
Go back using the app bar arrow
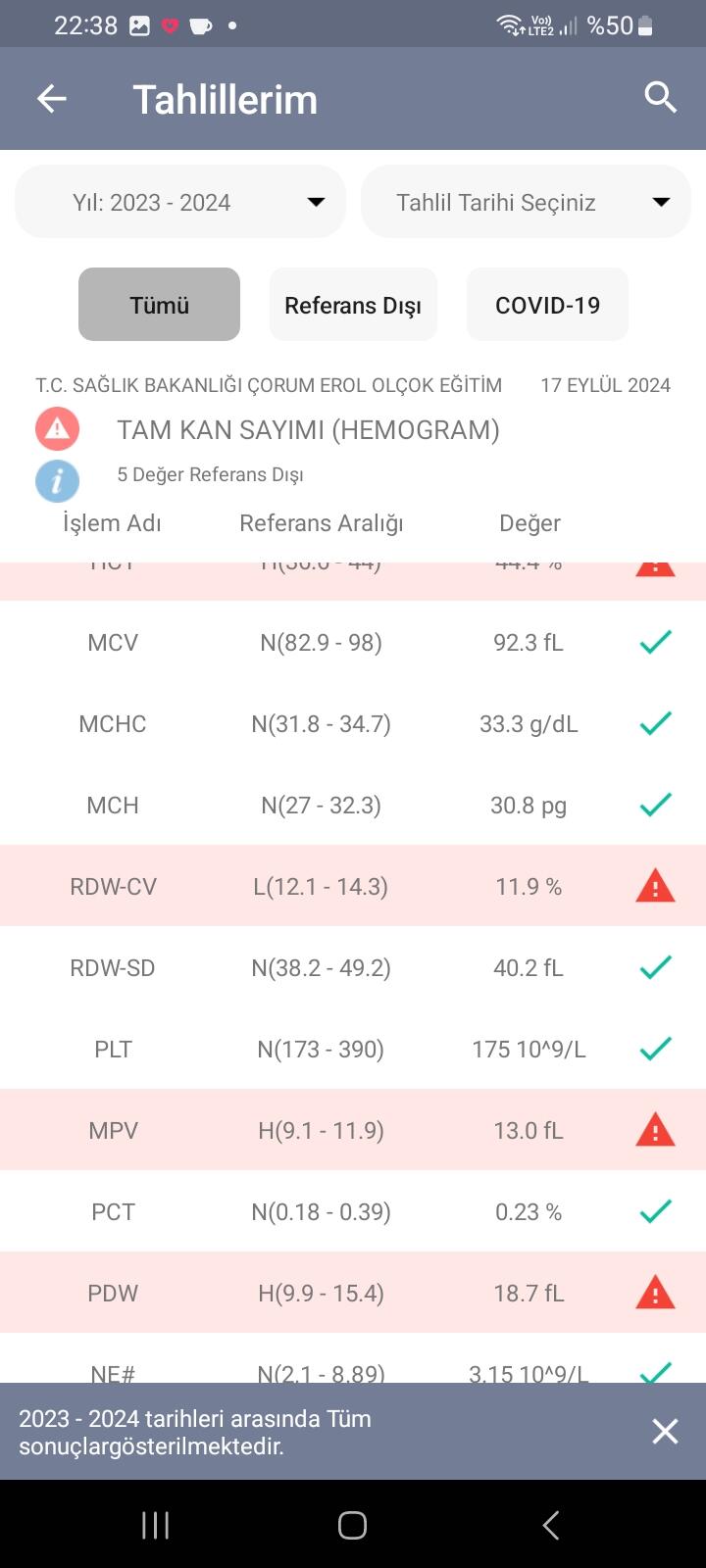pyautogui.click(x=52, y=98)
